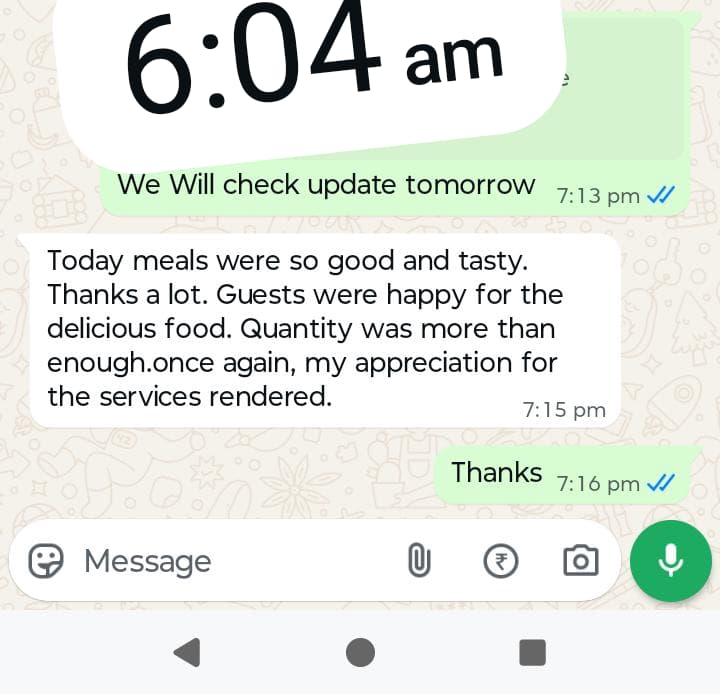This screenshot has height=694, width=720.
Task: Attach a file with the paperclip icon
Action: point(419,561)
